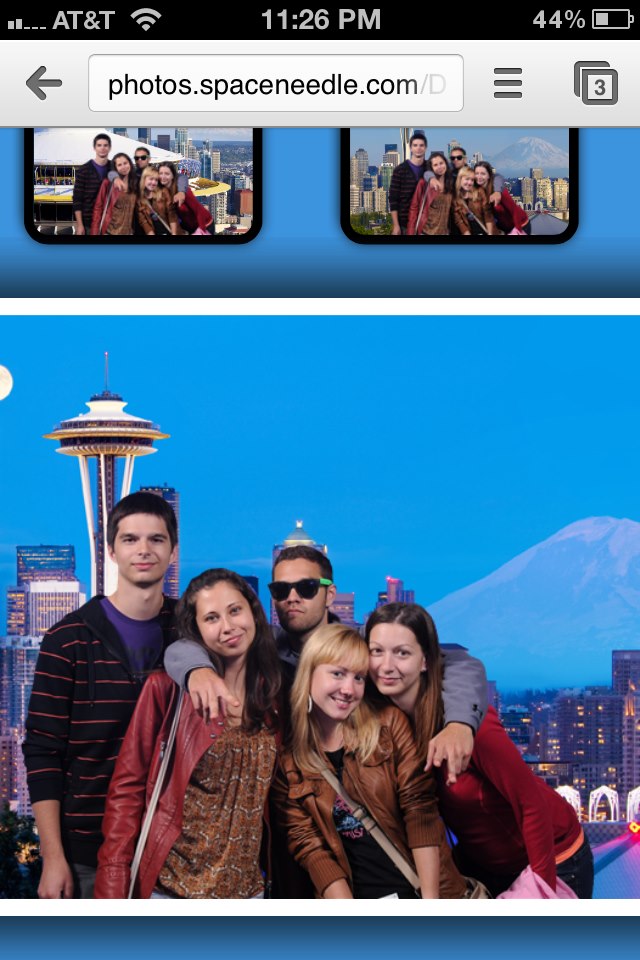
Task: Open the tab switcher showing 3 tabs
Action: [x=596, y=84]
